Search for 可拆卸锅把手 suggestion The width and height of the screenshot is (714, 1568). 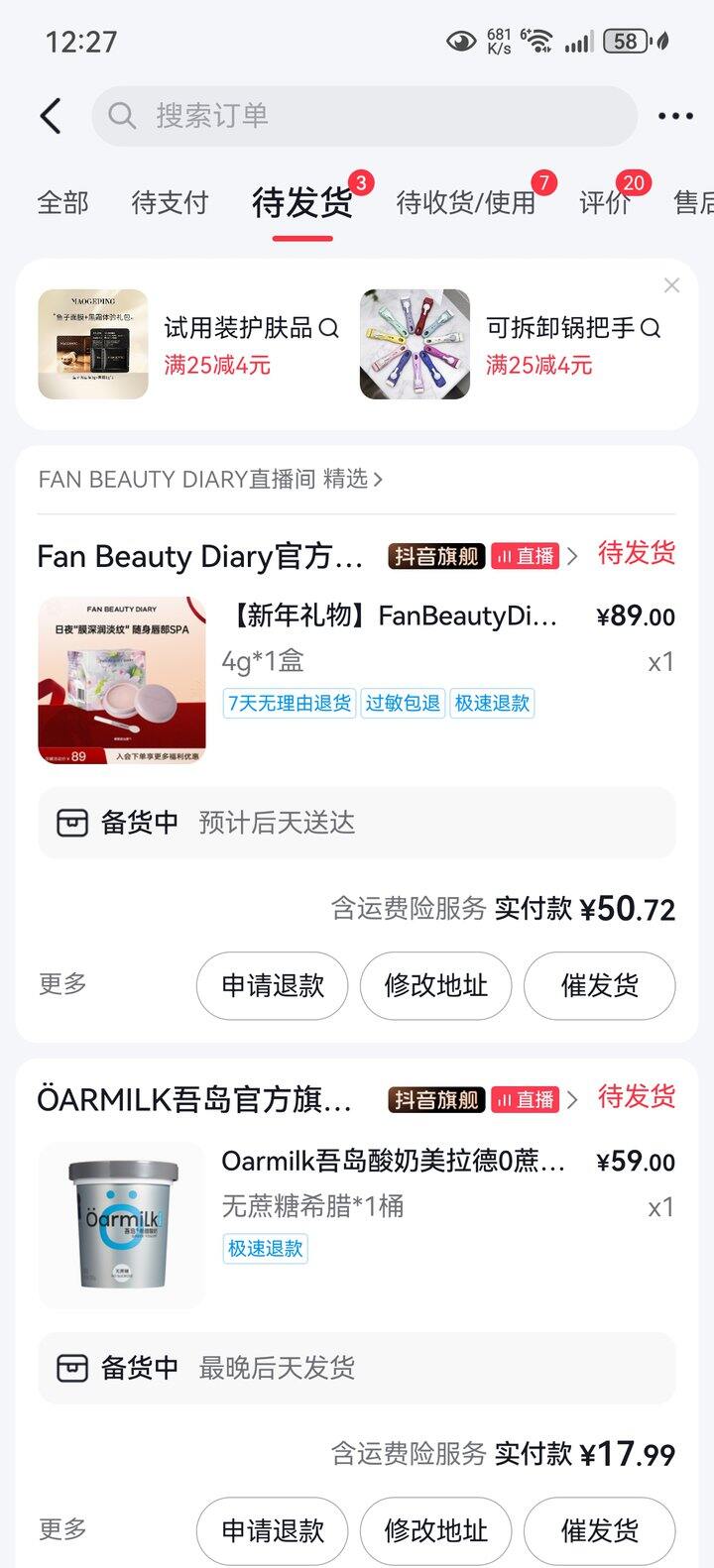pyautogui.click(x=572, y=328)
